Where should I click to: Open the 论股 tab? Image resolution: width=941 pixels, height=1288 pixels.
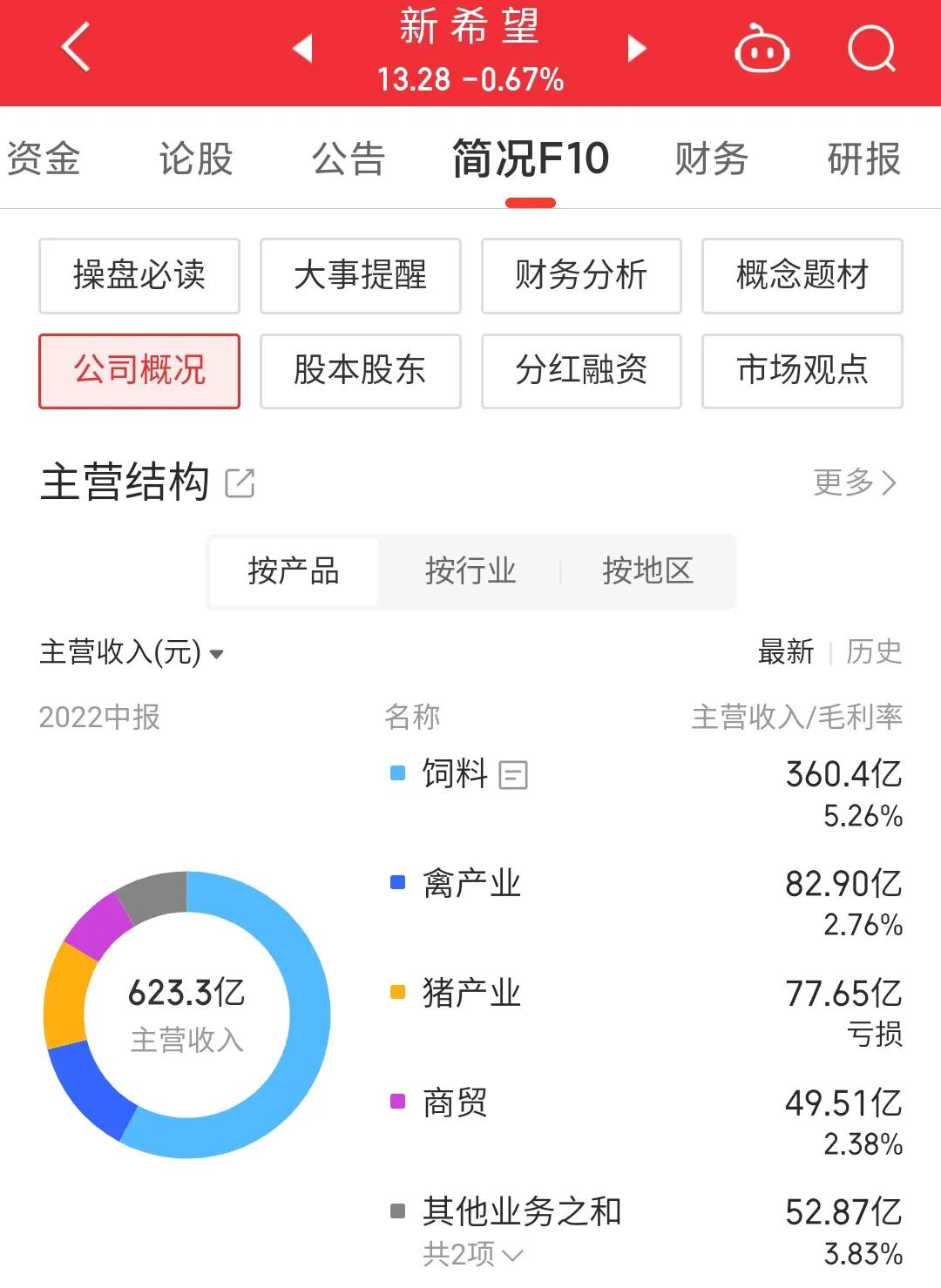tap(196, 158)
